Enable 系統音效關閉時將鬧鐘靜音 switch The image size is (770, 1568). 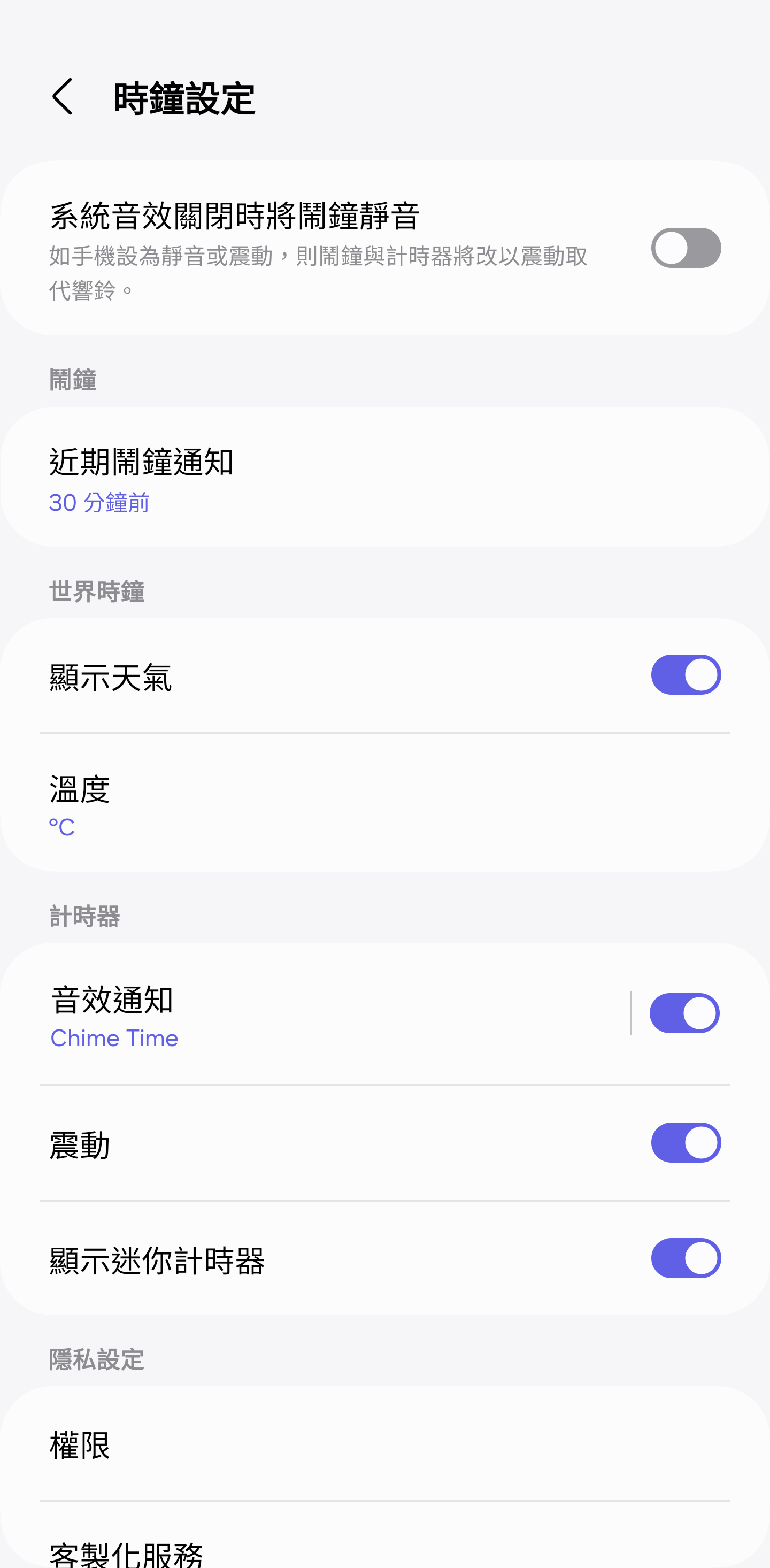pos(686,248)
